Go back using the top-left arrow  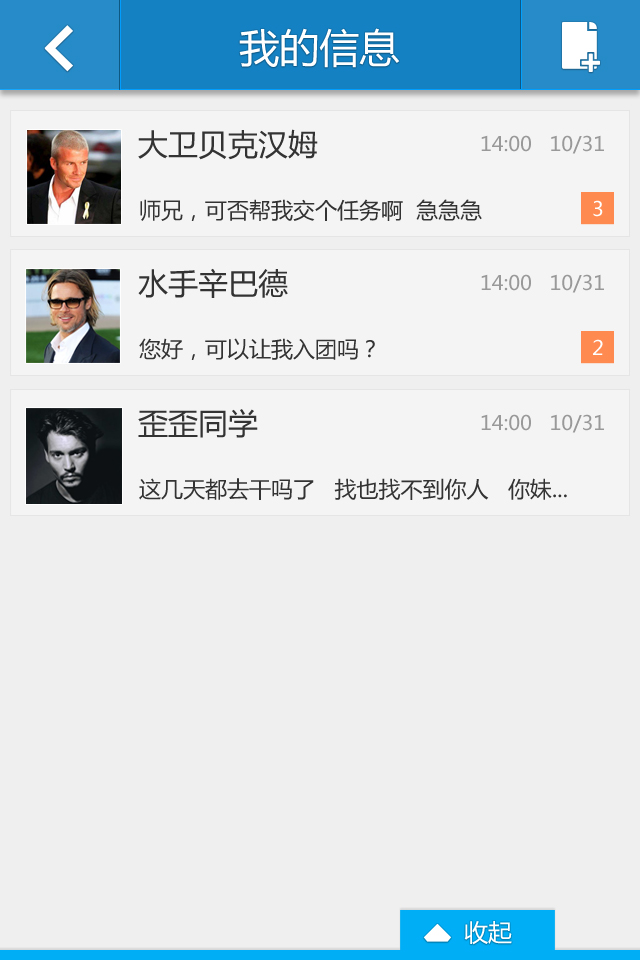click(x=59, y=47)
